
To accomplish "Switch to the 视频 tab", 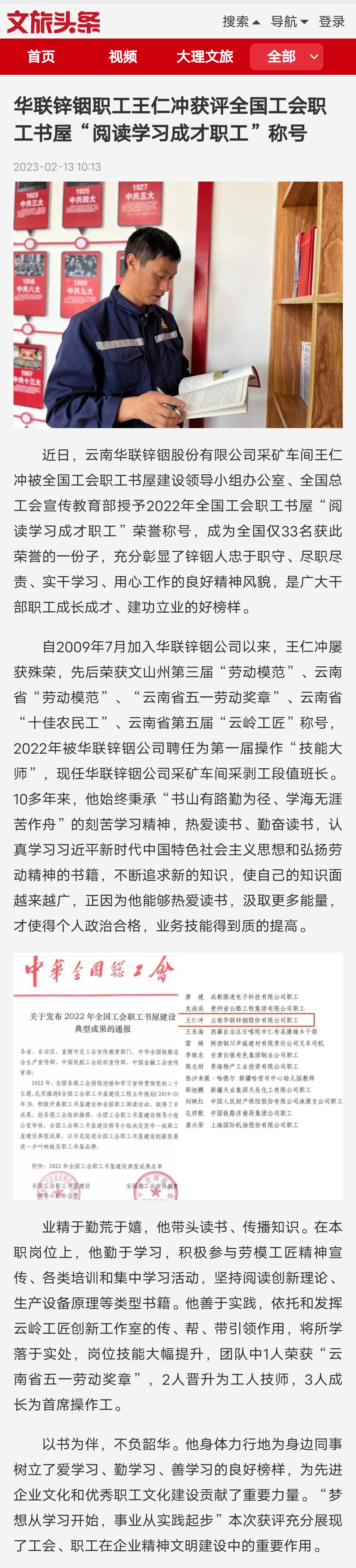I will 123,57.
